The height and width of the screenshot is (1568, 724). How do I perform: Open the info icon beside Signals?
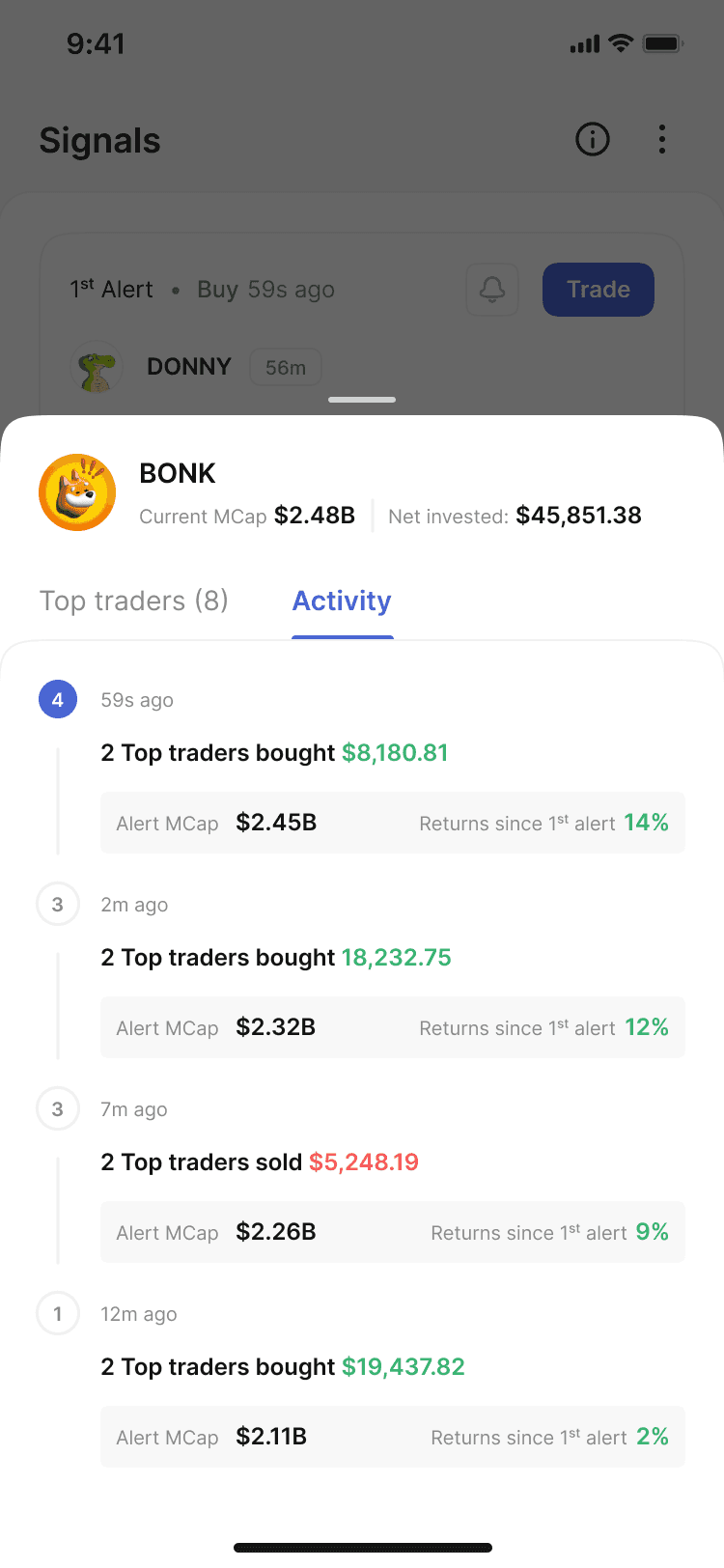point(593,139)
